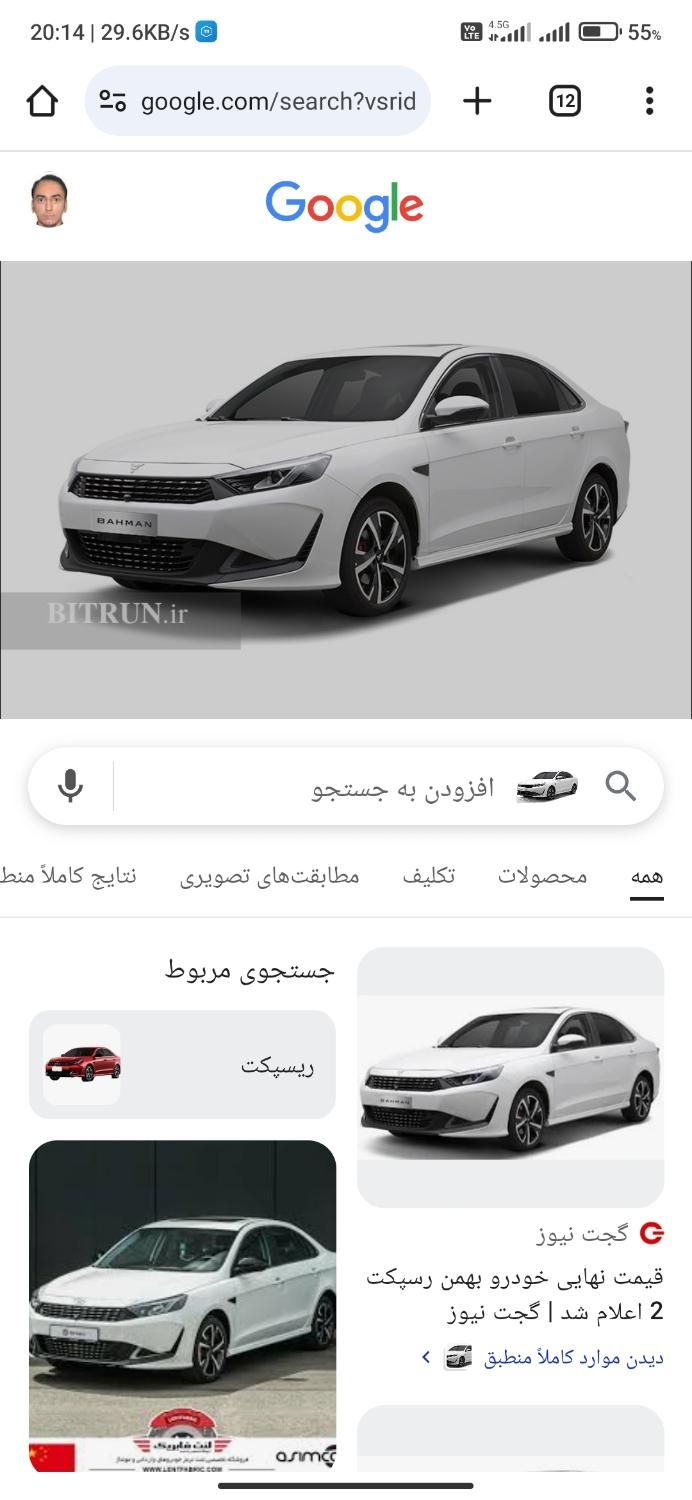Start voice search with the microphone
Viewport: 692px width, 1500px height.
click(70, 786)
